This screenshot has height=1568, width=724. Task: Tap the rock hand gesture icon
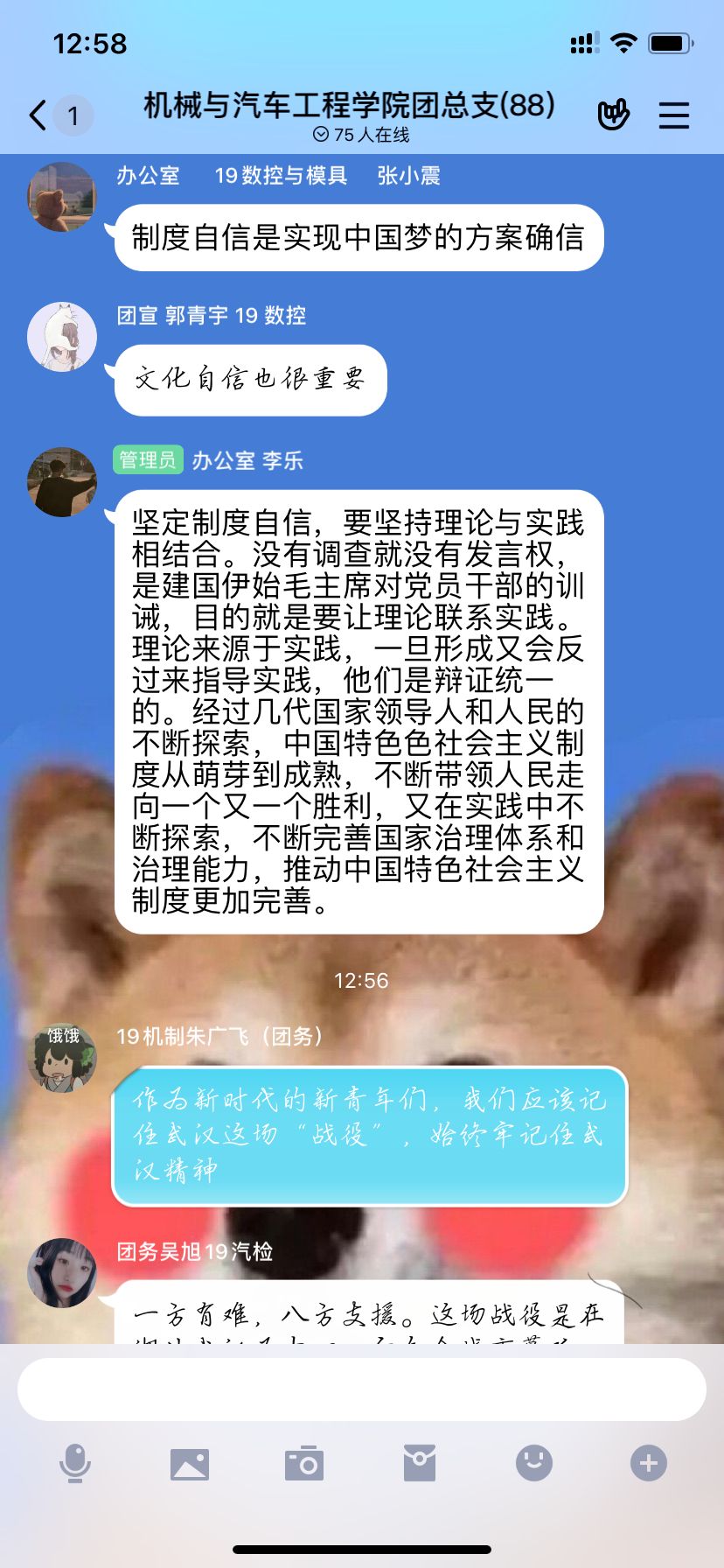point(613,115)
